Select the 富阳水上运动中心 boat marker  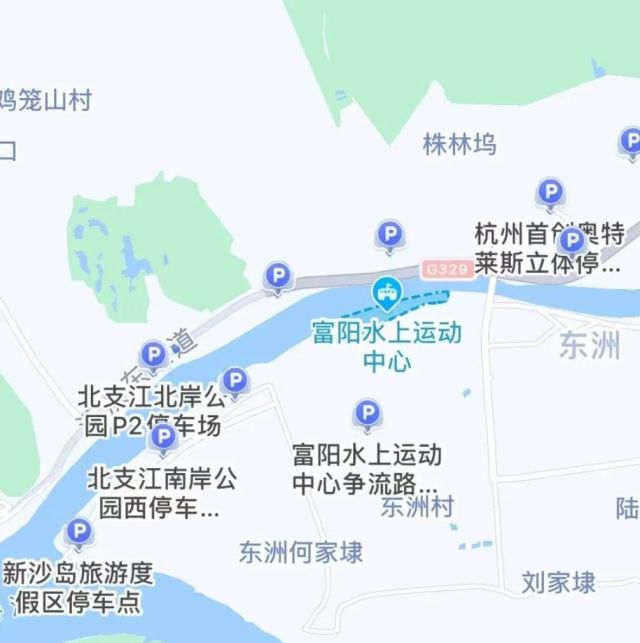386,292
